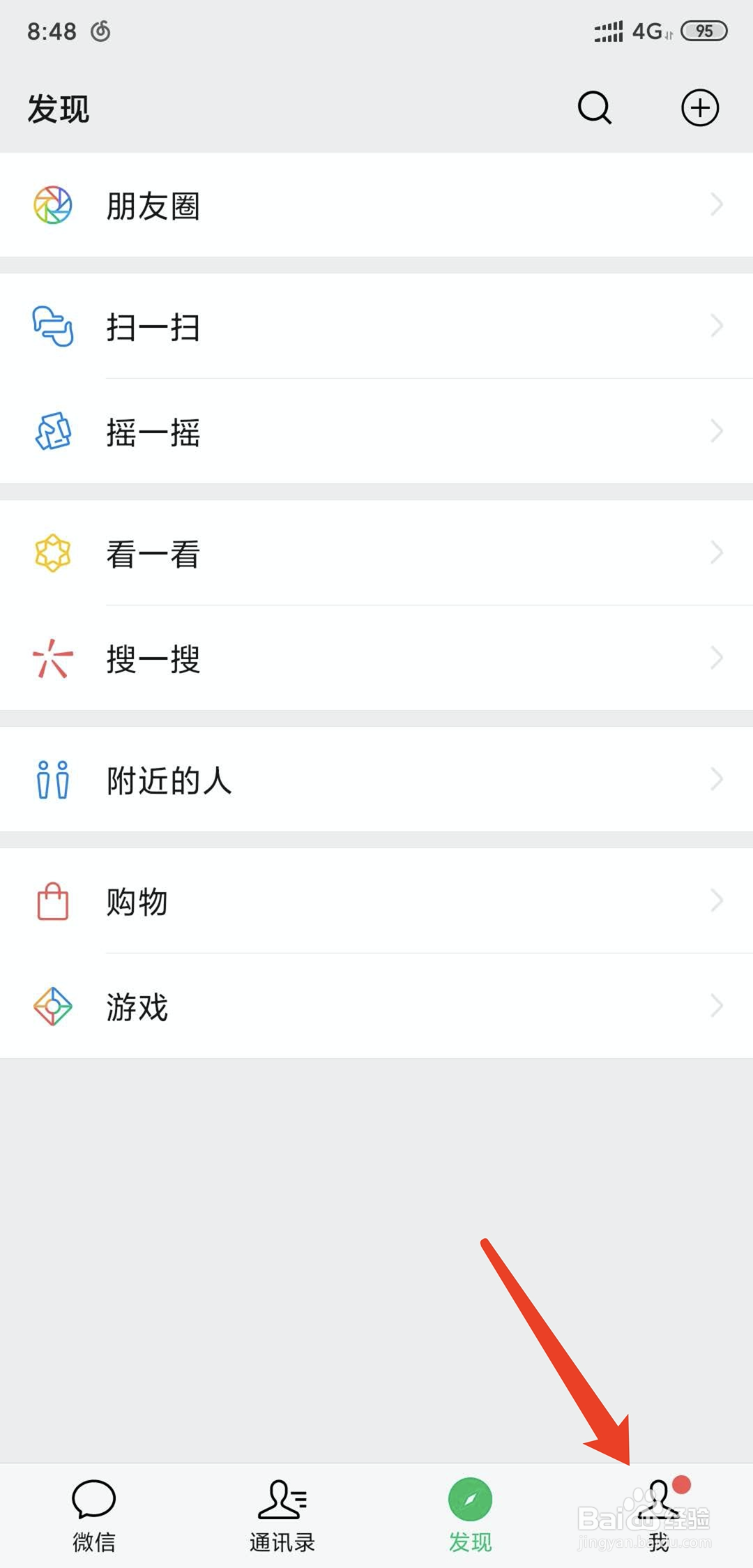Open 摇一摇 (Shake)

click(x=376, y=432)
